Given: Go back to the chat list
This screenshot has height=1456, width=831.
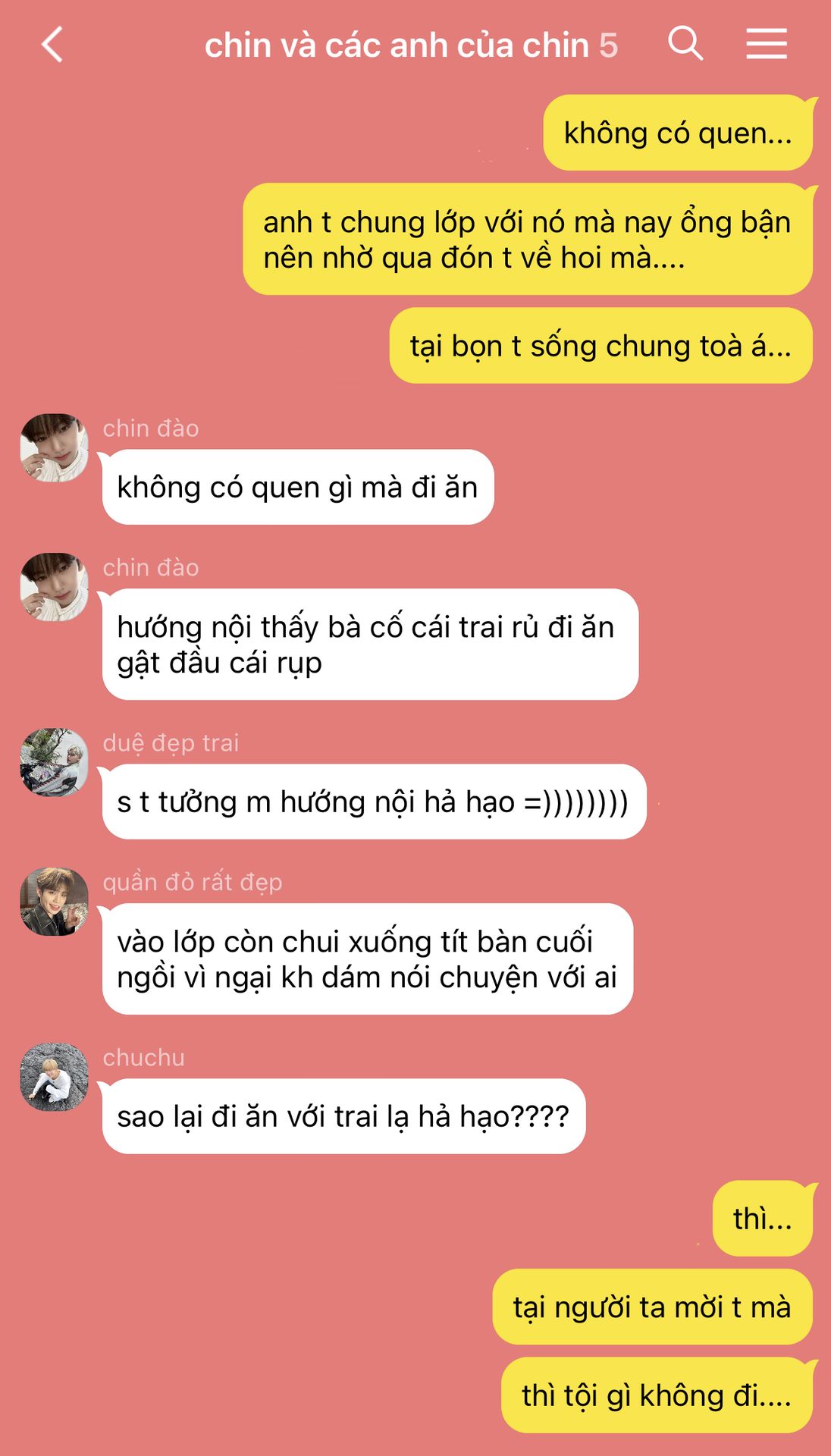Looking at the screenshot, I should coord(52,45).
